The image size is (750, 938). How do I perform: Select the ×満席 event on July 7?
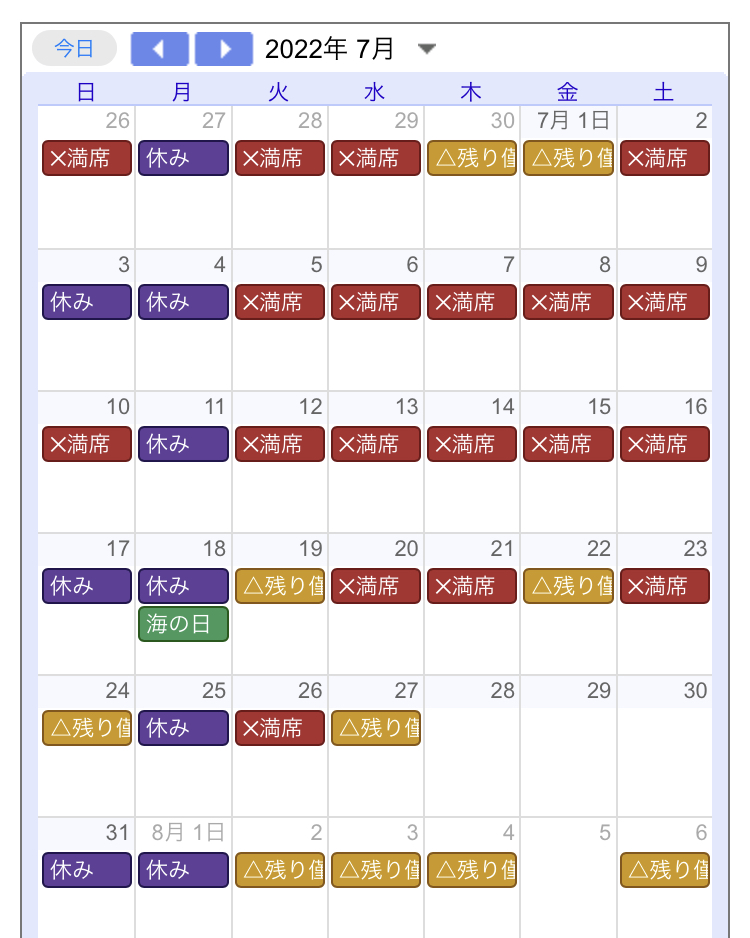coord(472,302)
